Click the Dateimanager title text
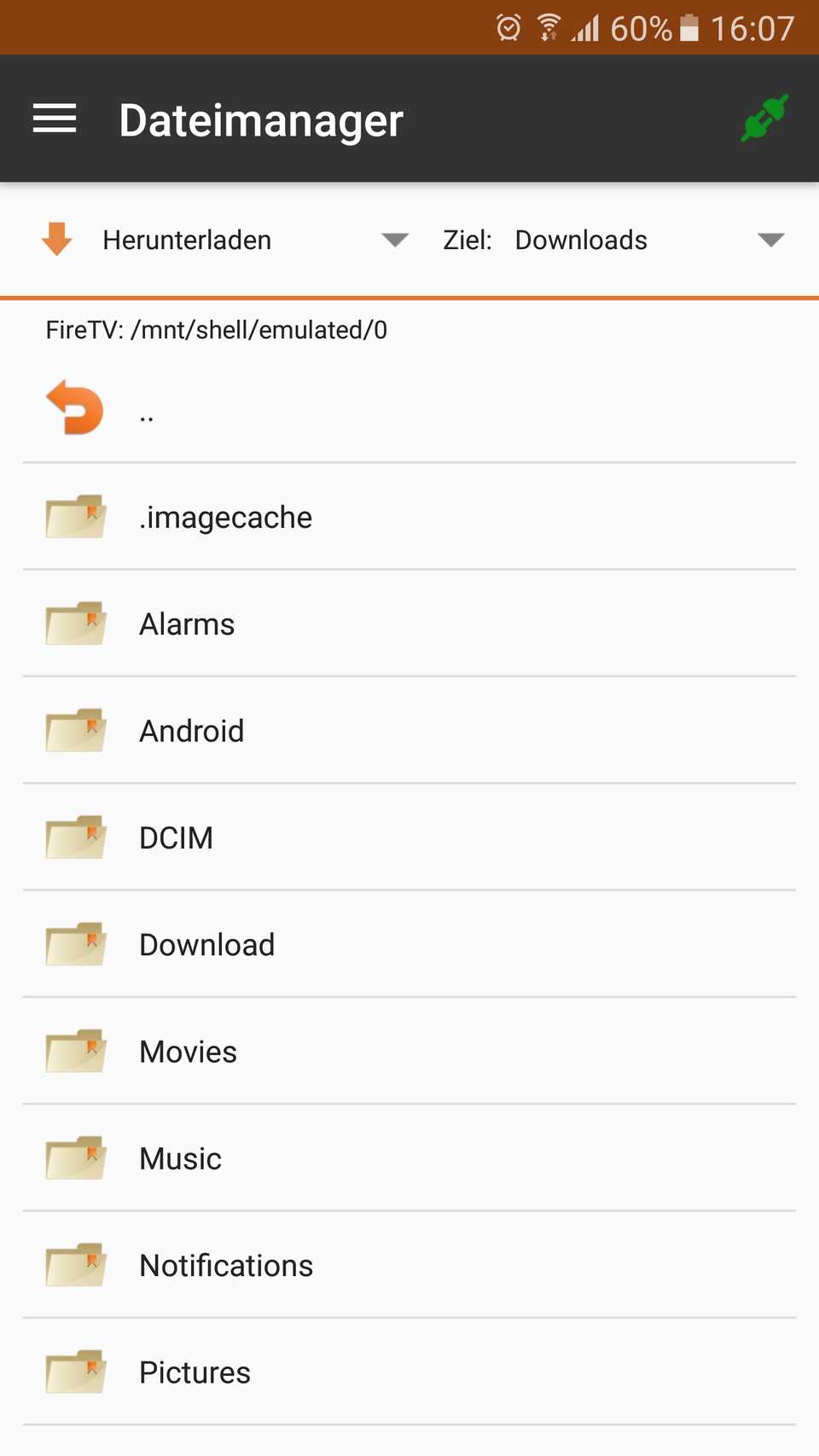 [x=260, y=119]
